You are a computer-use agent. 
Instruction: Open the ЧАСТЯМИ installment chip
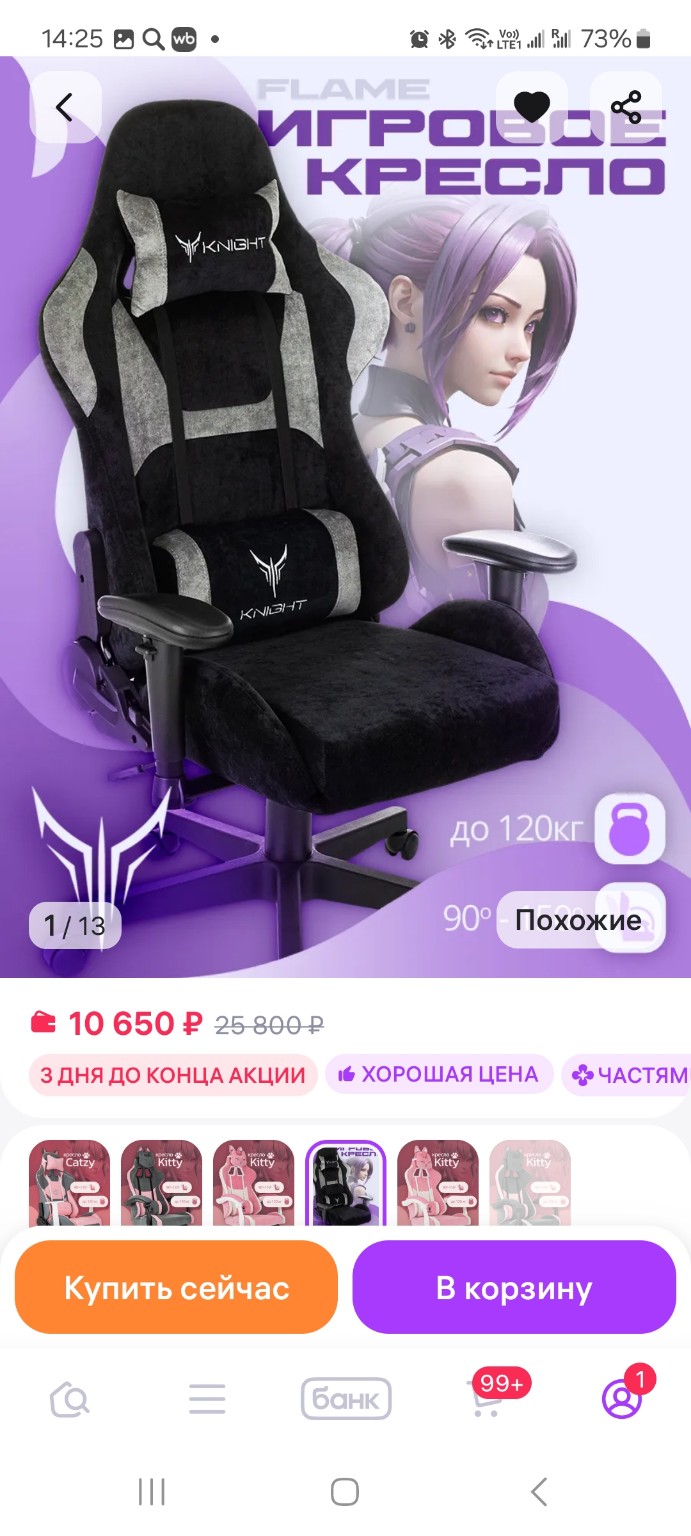(630, 1076)
